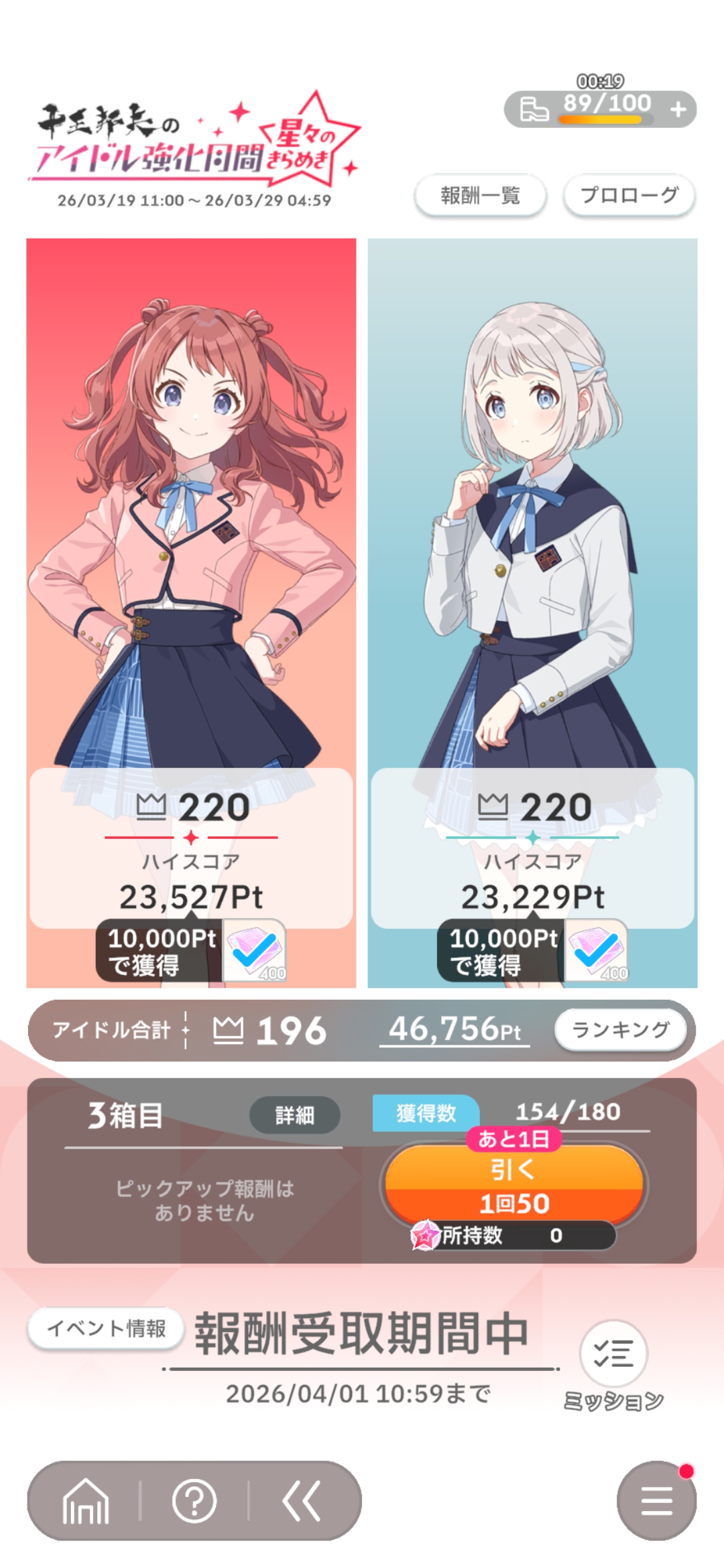The width and height of the screenshot is (724, 1568).
Task: Tap the plus icon to refill stamina
Action: (x=678, y=109)
